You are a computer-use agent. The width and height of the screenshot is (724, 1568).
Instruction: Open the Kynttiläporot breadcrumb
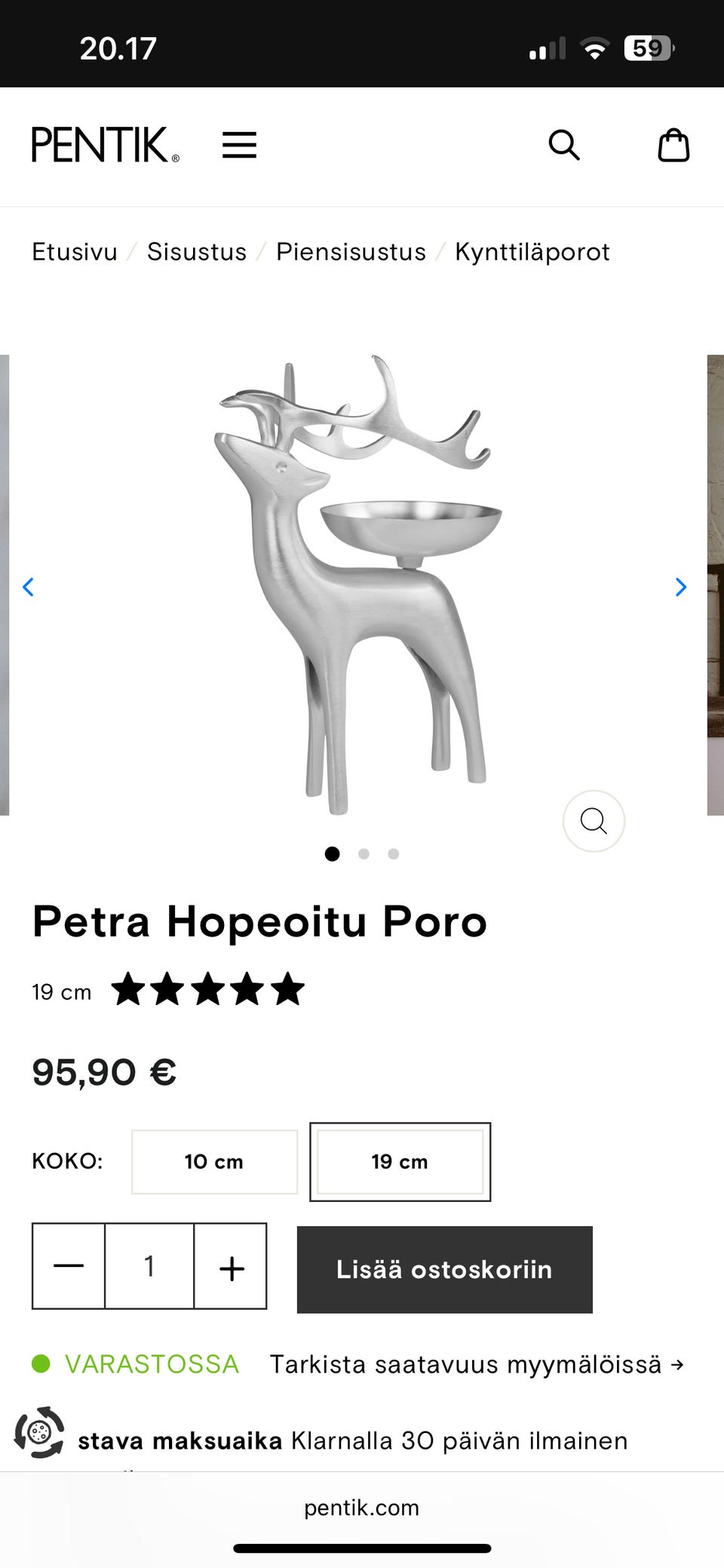(x=532, y=252)
